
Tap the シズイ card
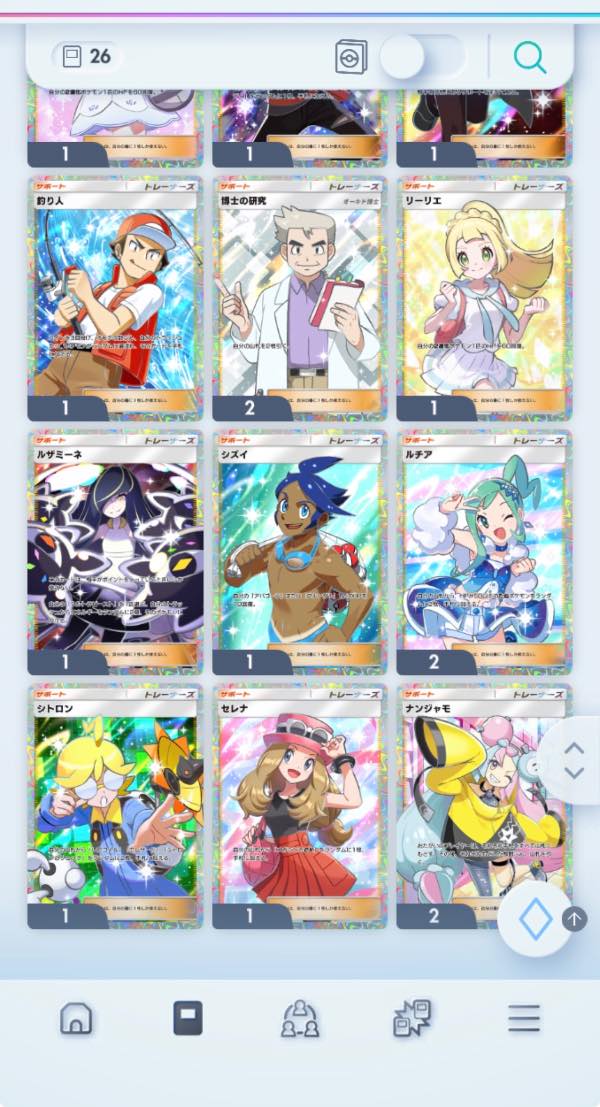[x=300, y=552]
